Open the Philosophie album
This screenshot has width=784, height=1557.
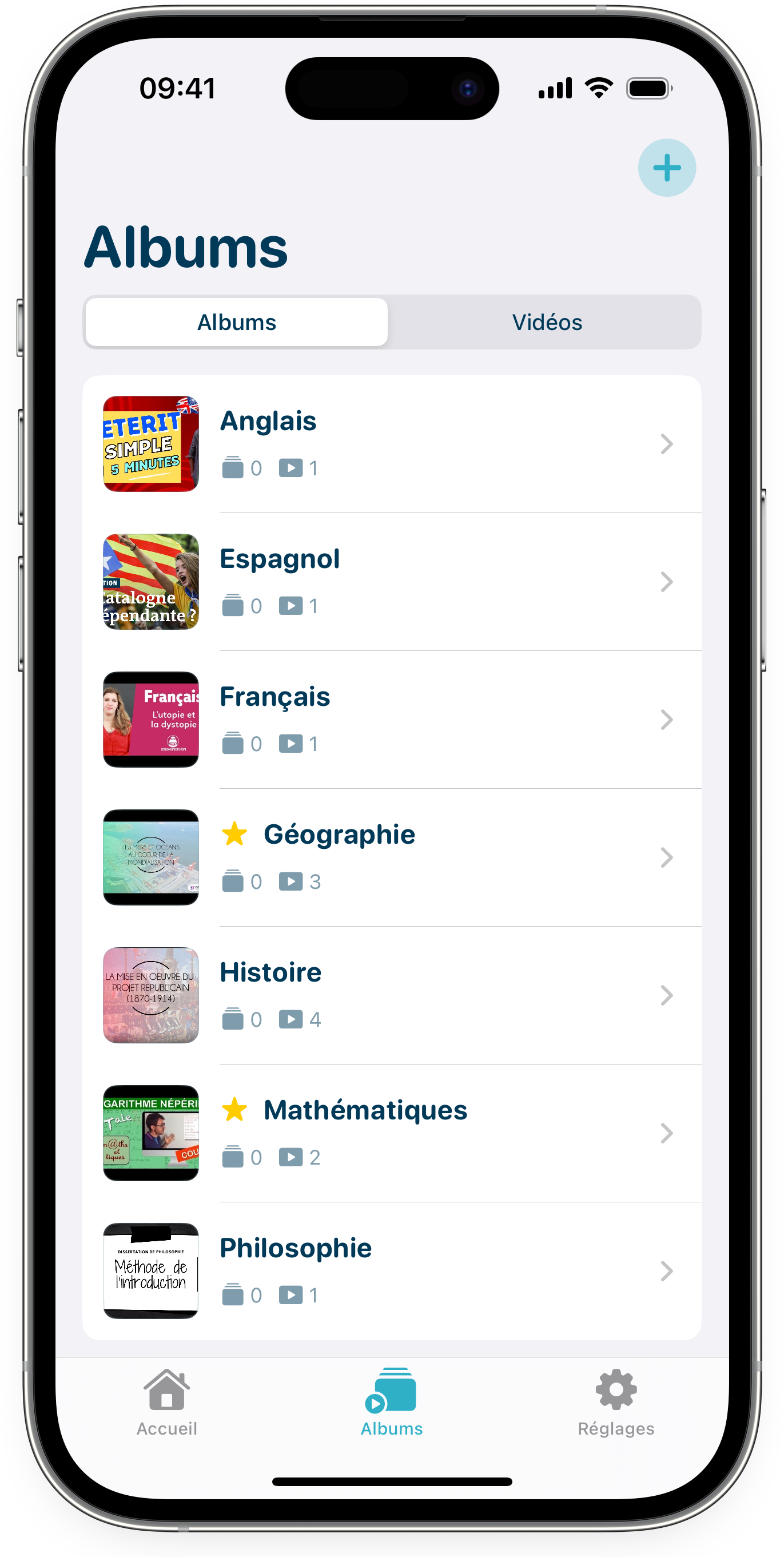coord(392,1271)
